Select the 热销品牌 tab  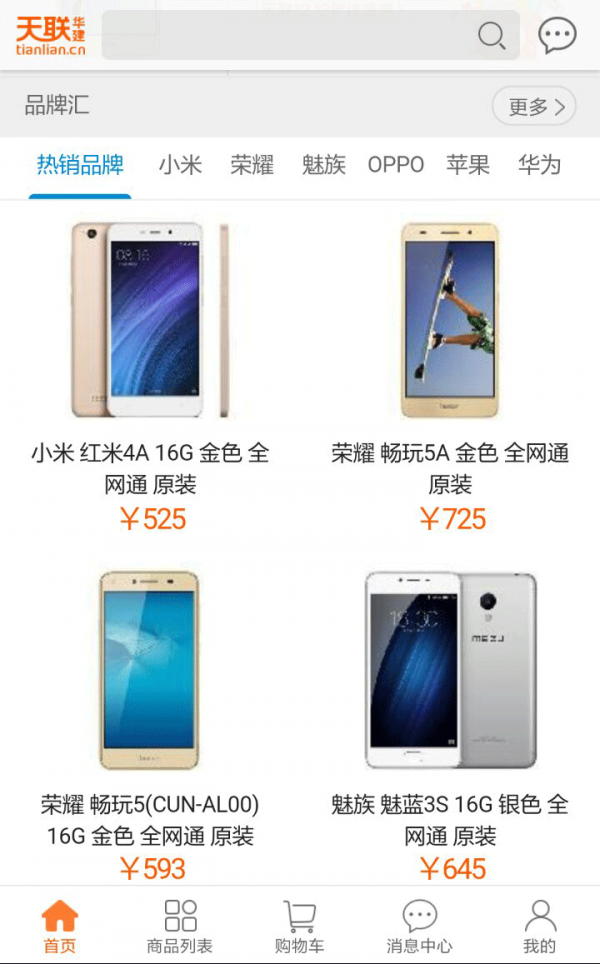(80, 165)
